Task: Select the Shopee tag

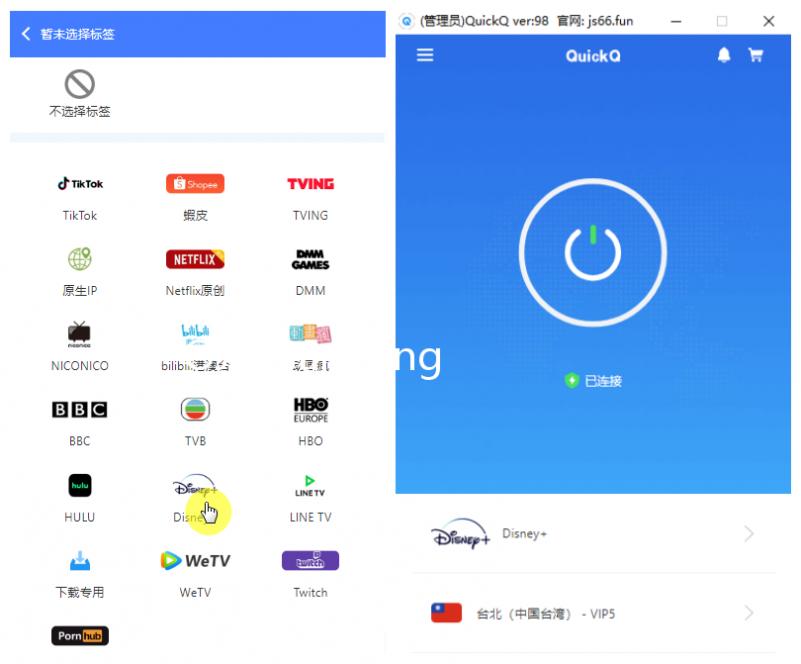Action: coord(195,184)
